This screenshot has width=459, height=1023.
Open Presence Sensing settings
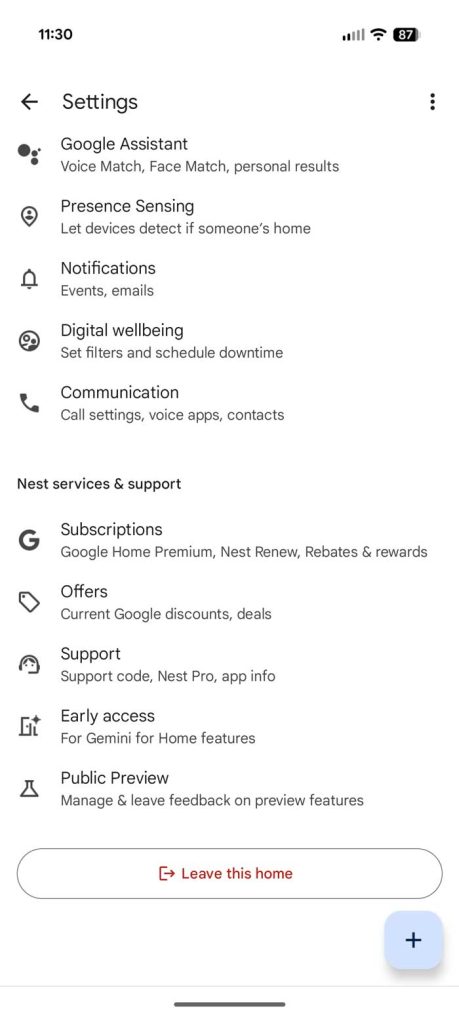click(230, 217)
